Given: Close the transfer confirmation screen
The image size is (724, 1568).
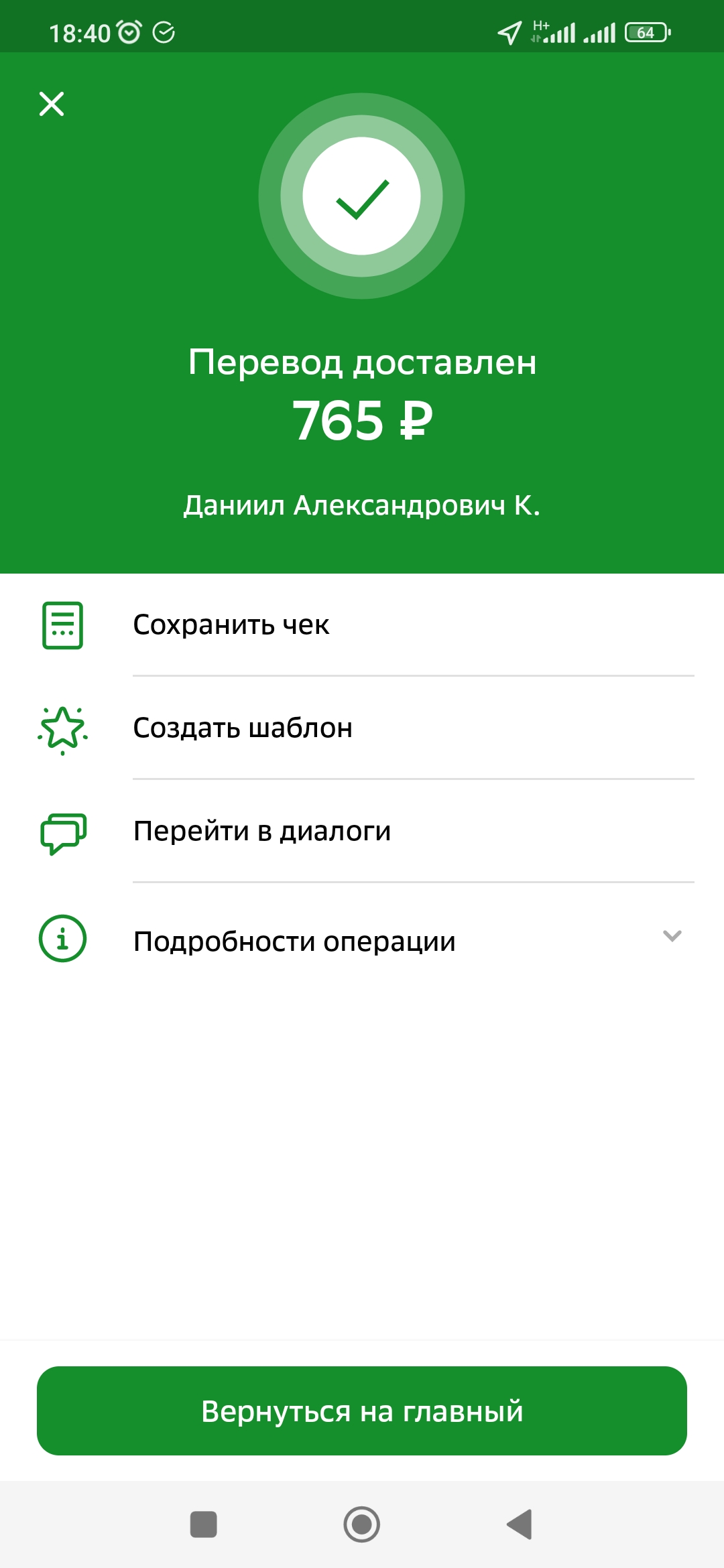Looking at the screenshot, I should click(52, 104).
